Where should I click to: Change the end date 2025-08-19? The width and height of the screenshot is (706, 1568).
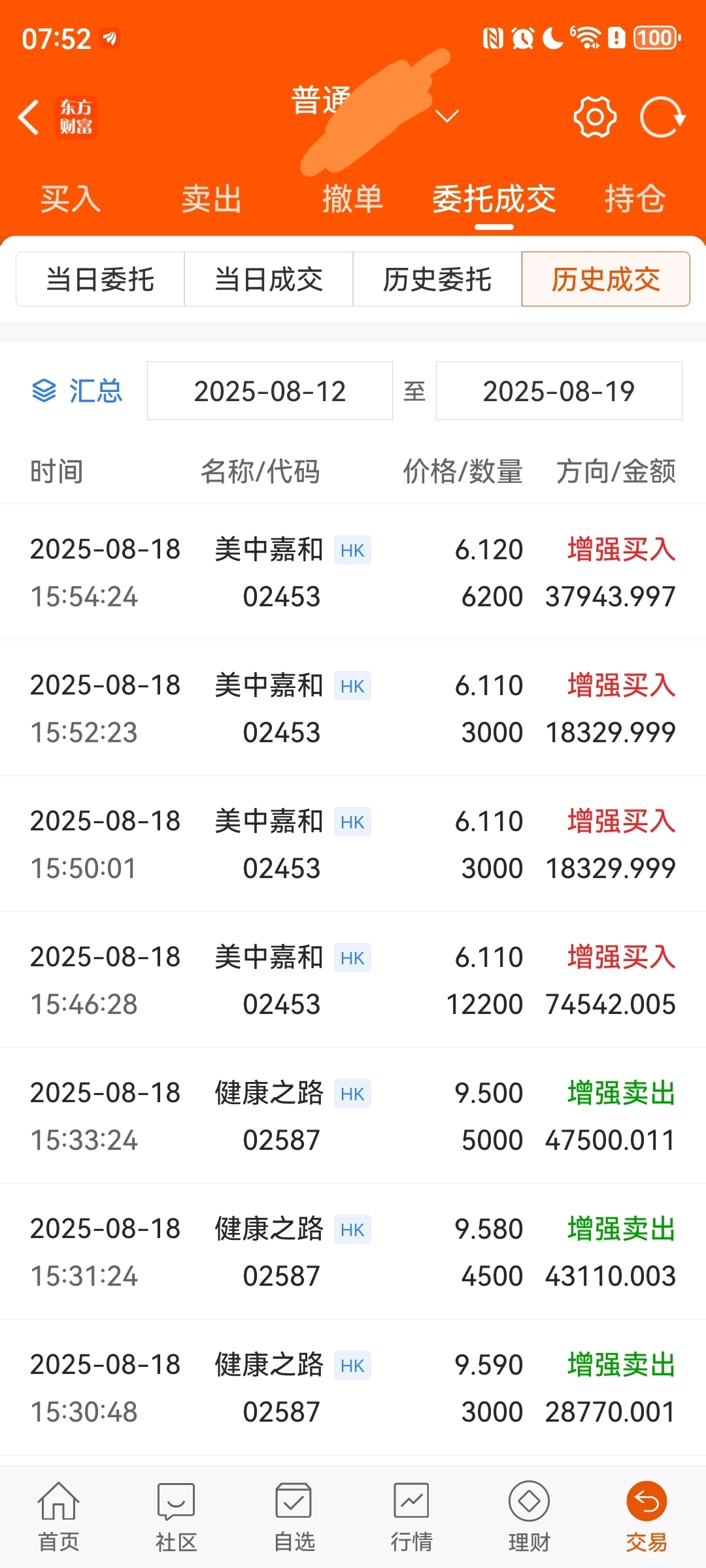point(559,391)
